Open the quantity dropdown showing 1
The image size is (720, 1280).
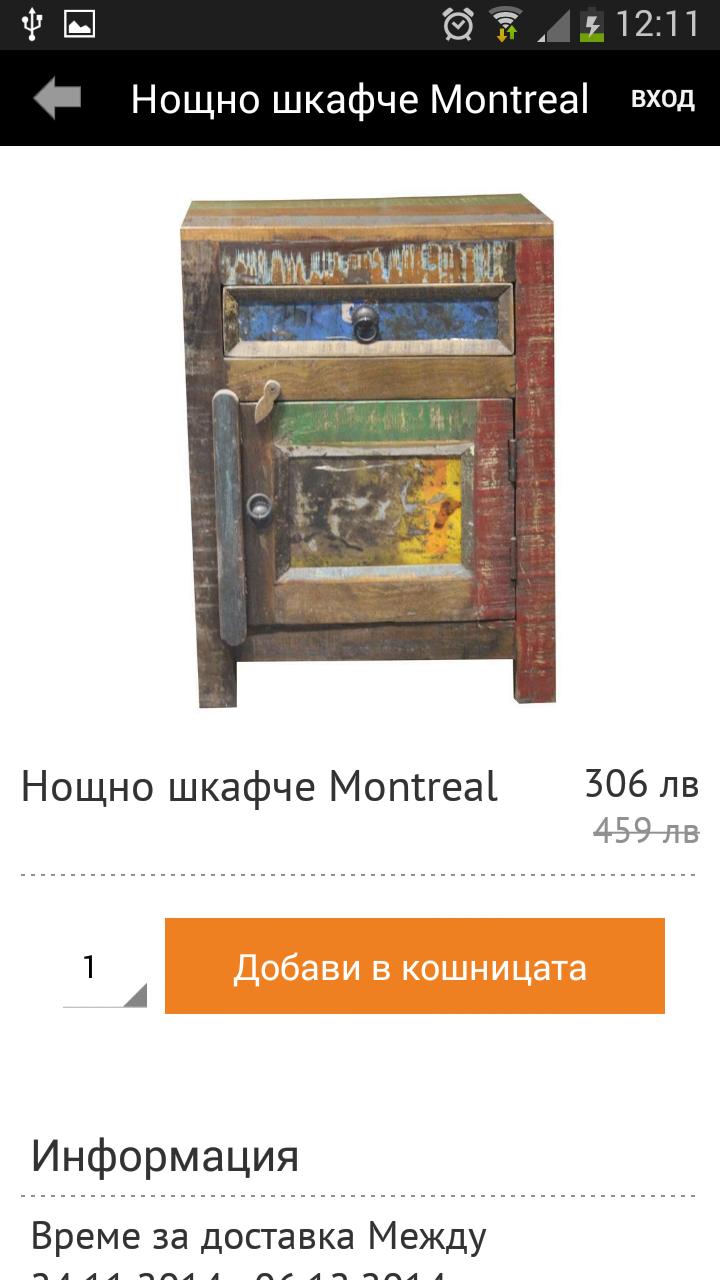point(104,970)
